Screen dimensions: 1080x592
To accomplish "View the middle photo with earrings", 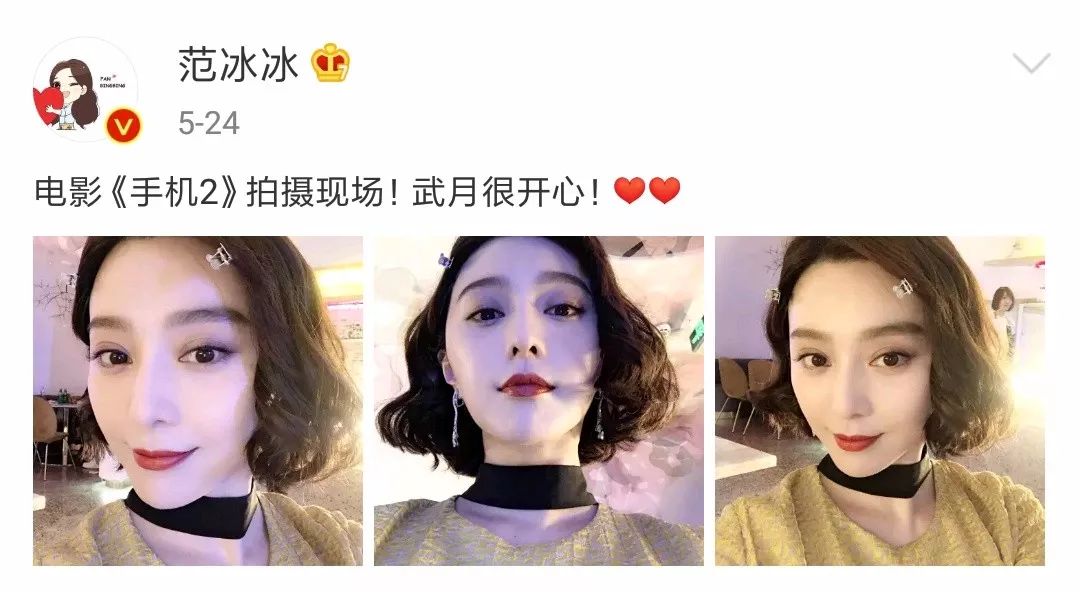I will [x=539, y=401].
